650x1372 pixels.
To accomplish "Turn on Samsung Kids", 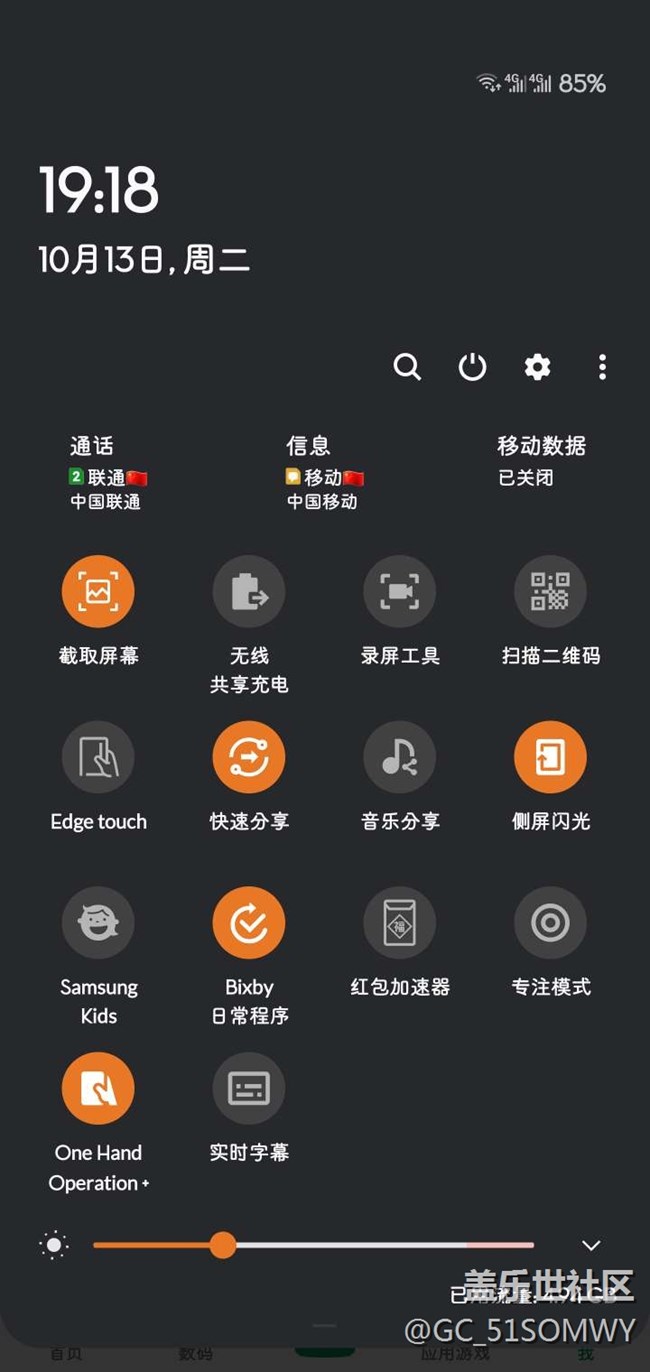I will (98, 923).
